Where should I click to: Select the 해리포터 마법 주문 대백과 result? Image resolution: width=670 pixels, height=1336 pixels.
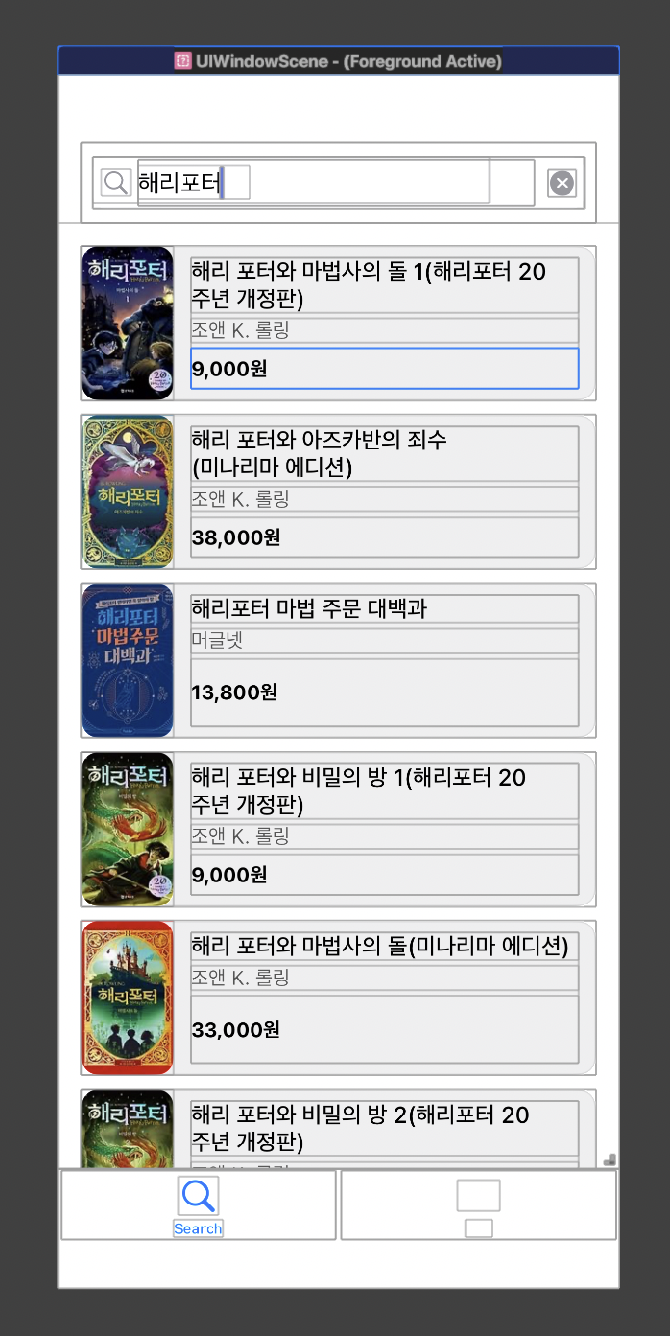click(338, 660)
